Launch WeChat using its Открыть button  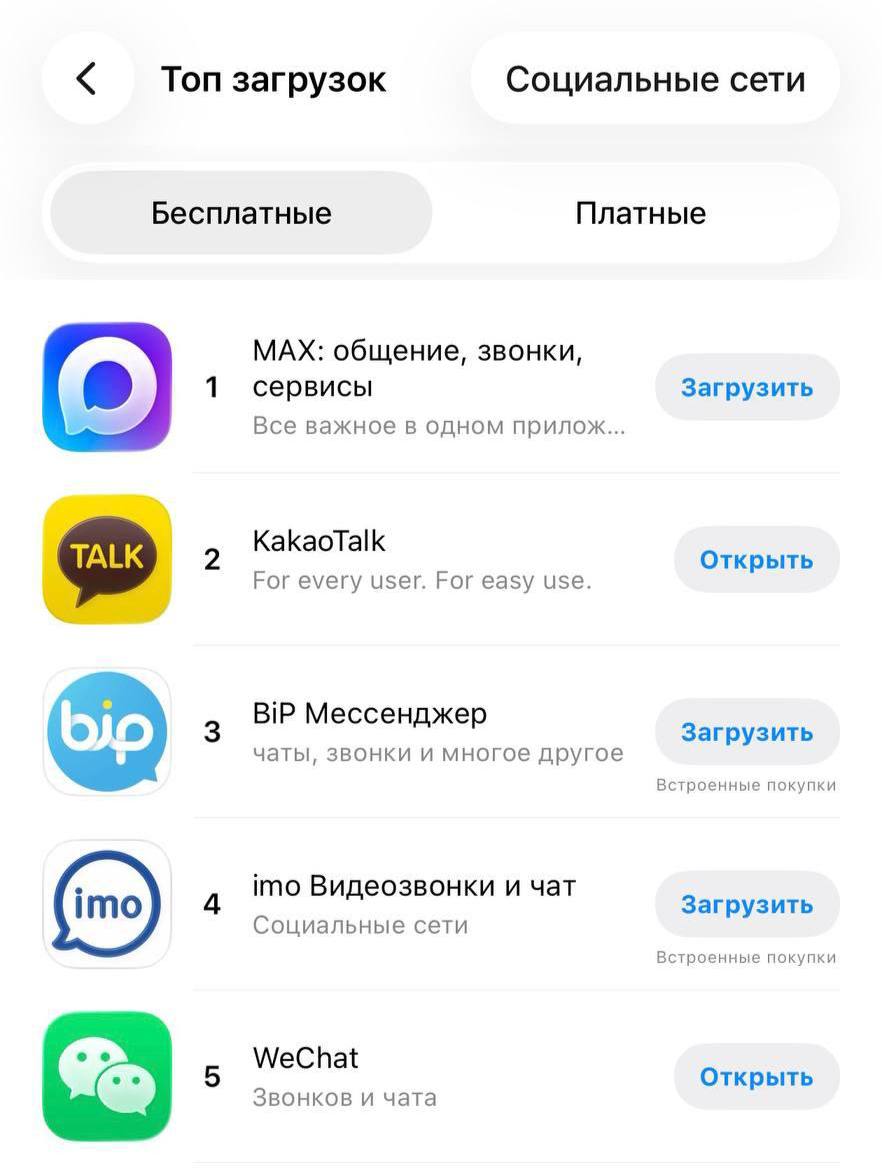click(755, 1077)
